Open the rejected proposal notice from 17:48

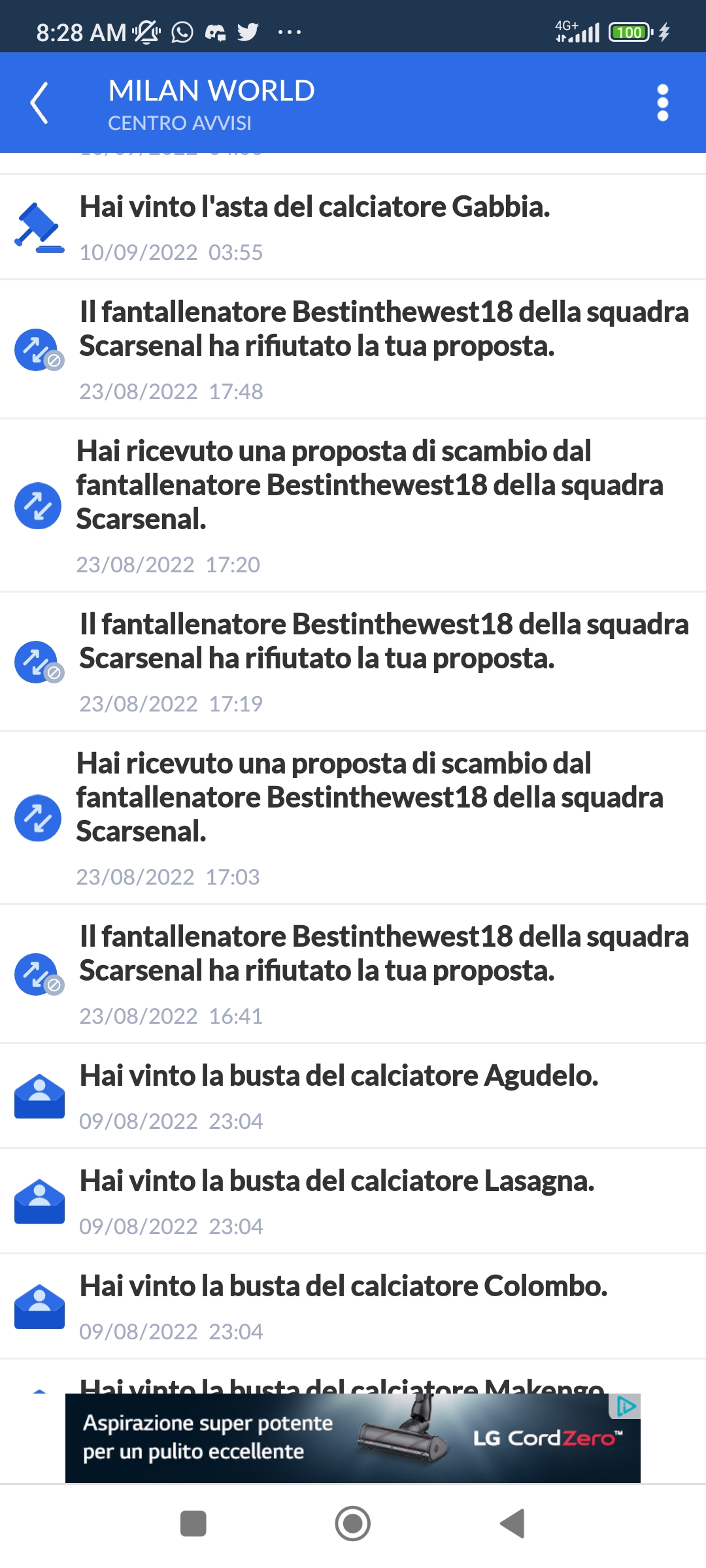353,349
